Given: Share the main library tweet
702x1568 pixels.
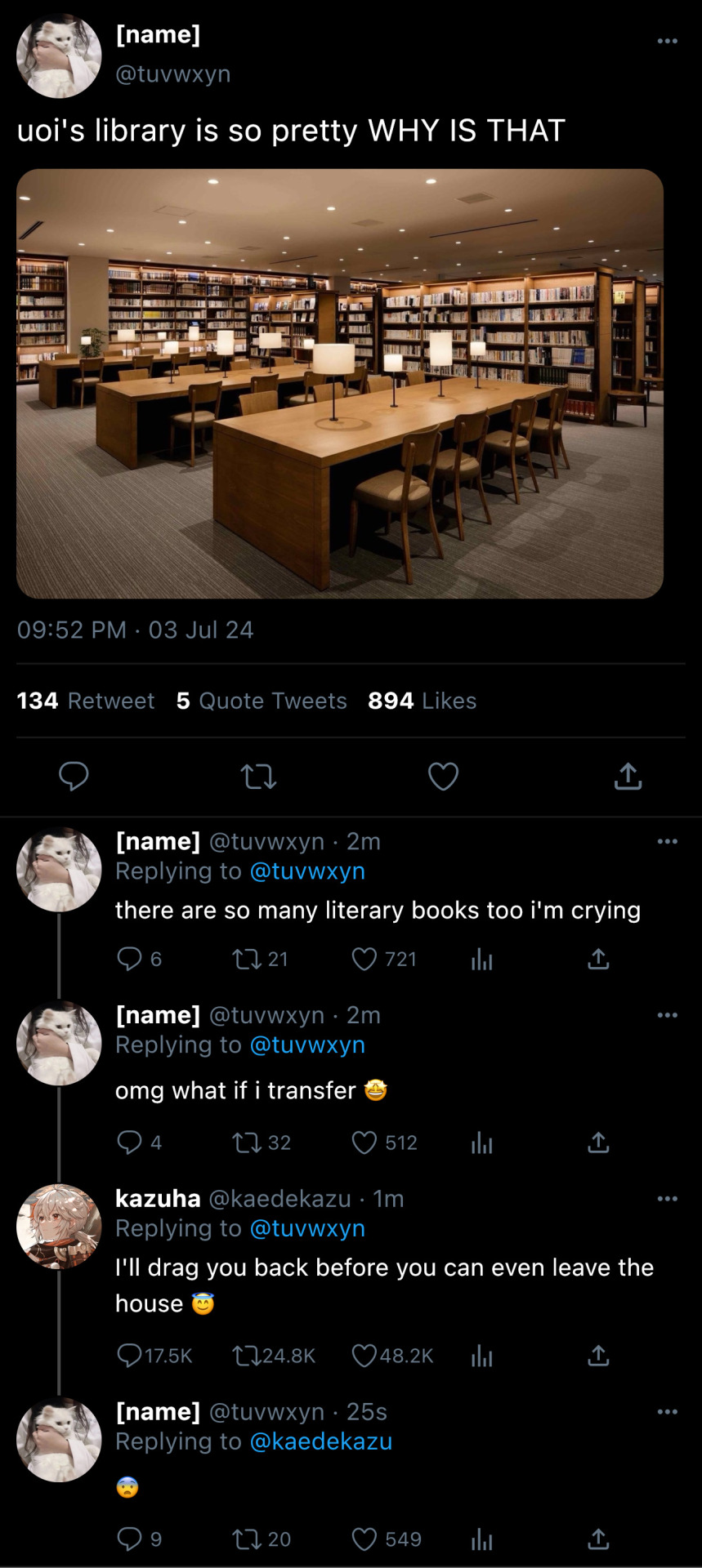Looking at the screenshot, I should (x=628, y=776).
